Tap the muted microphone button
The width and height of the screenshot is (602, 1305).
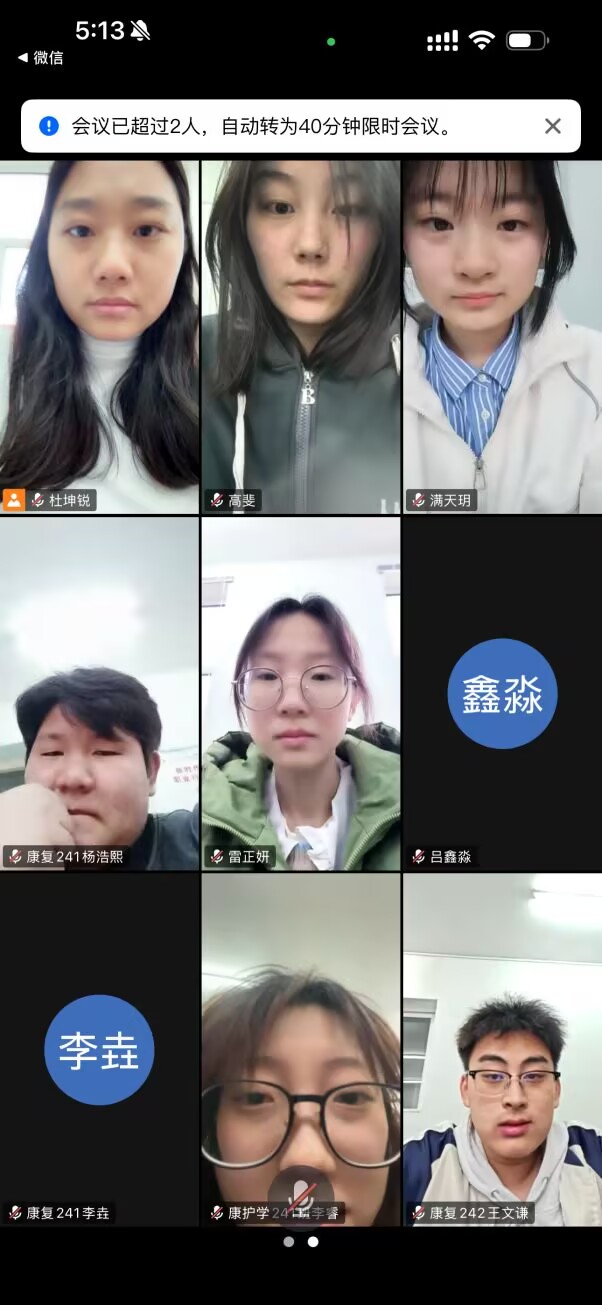point(301,1191)
